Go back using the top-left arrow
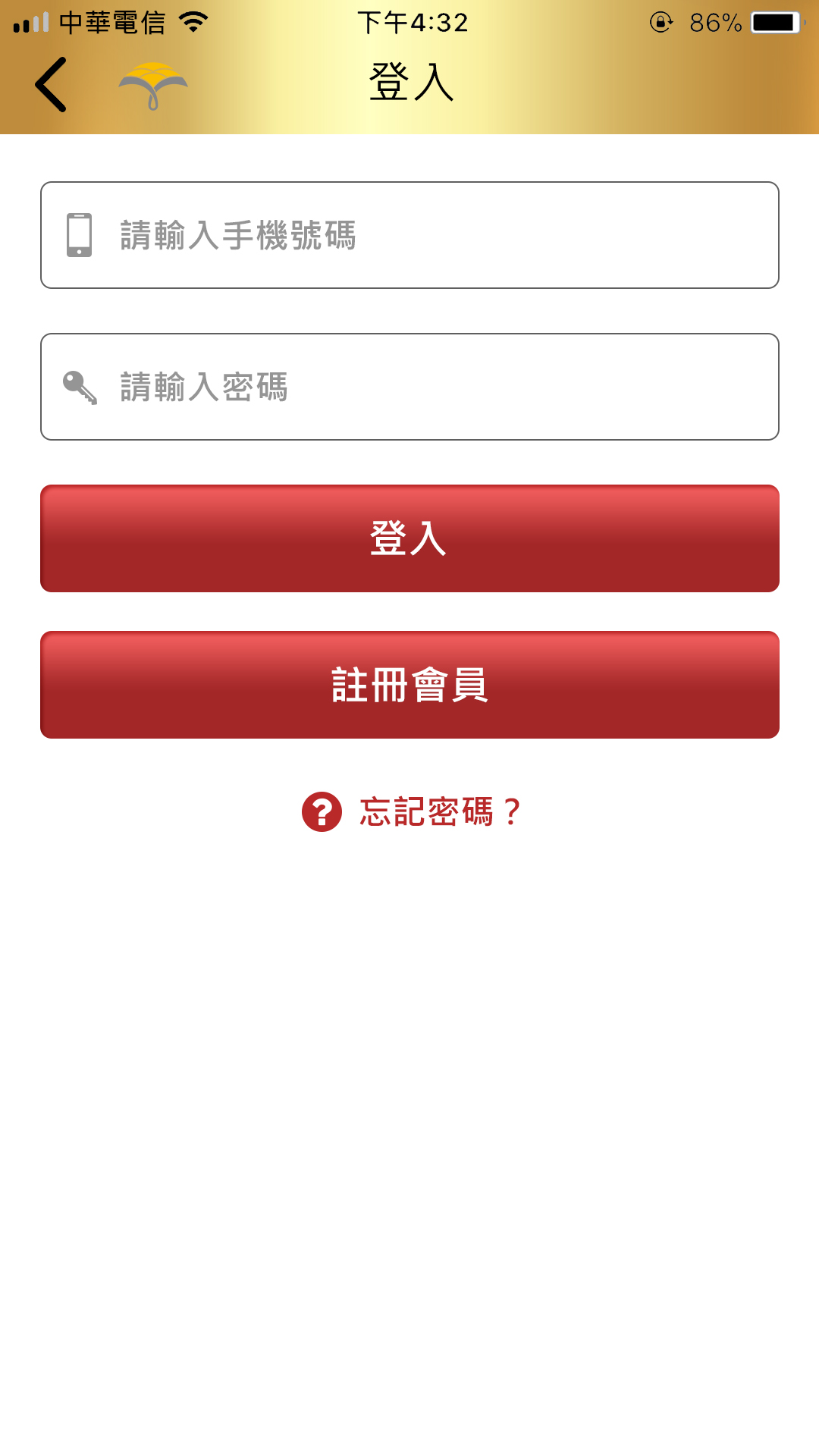 [x=52, y=84]
